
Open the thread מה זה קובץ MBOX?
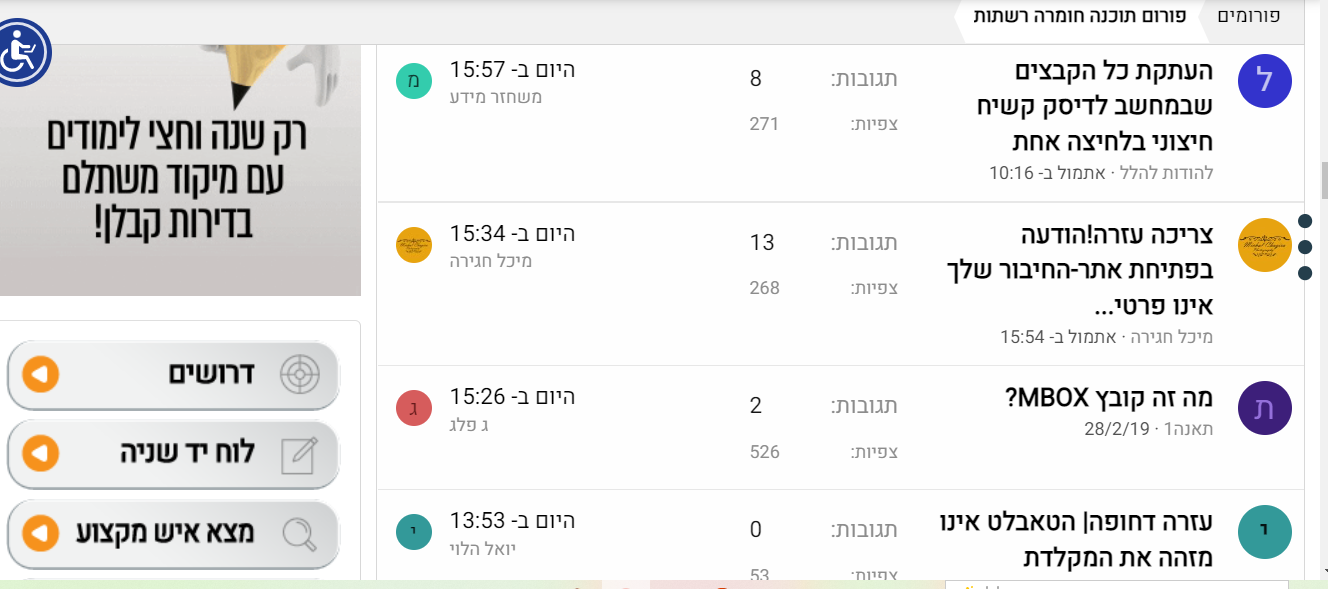click(x=1109, y=398)
